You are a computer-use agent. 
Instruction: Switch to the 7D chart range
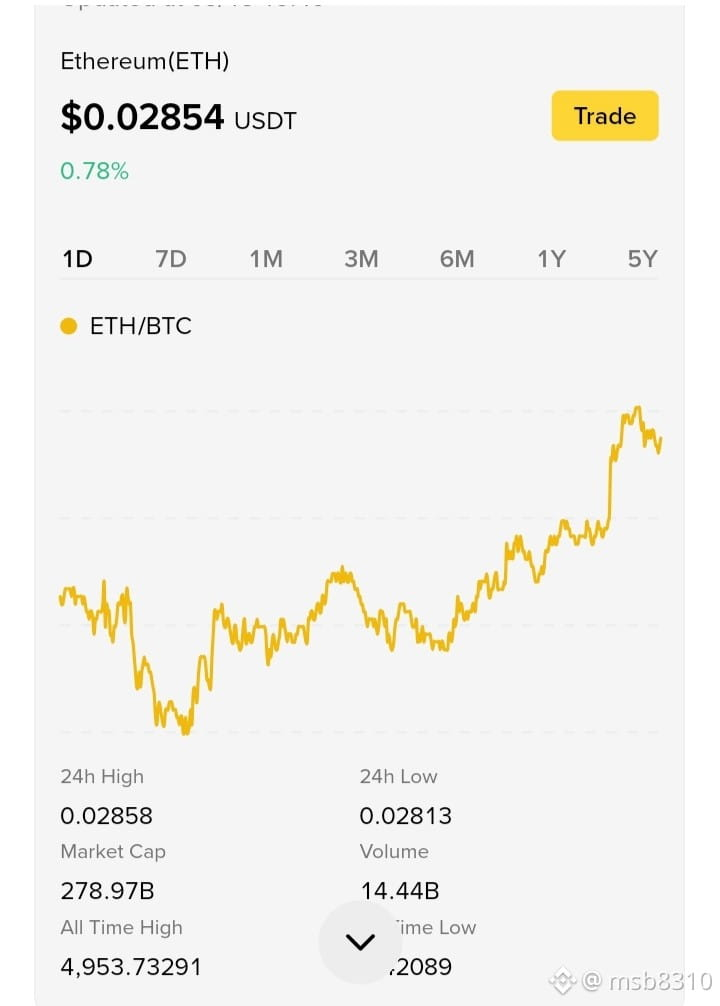(x=171, y=259)
